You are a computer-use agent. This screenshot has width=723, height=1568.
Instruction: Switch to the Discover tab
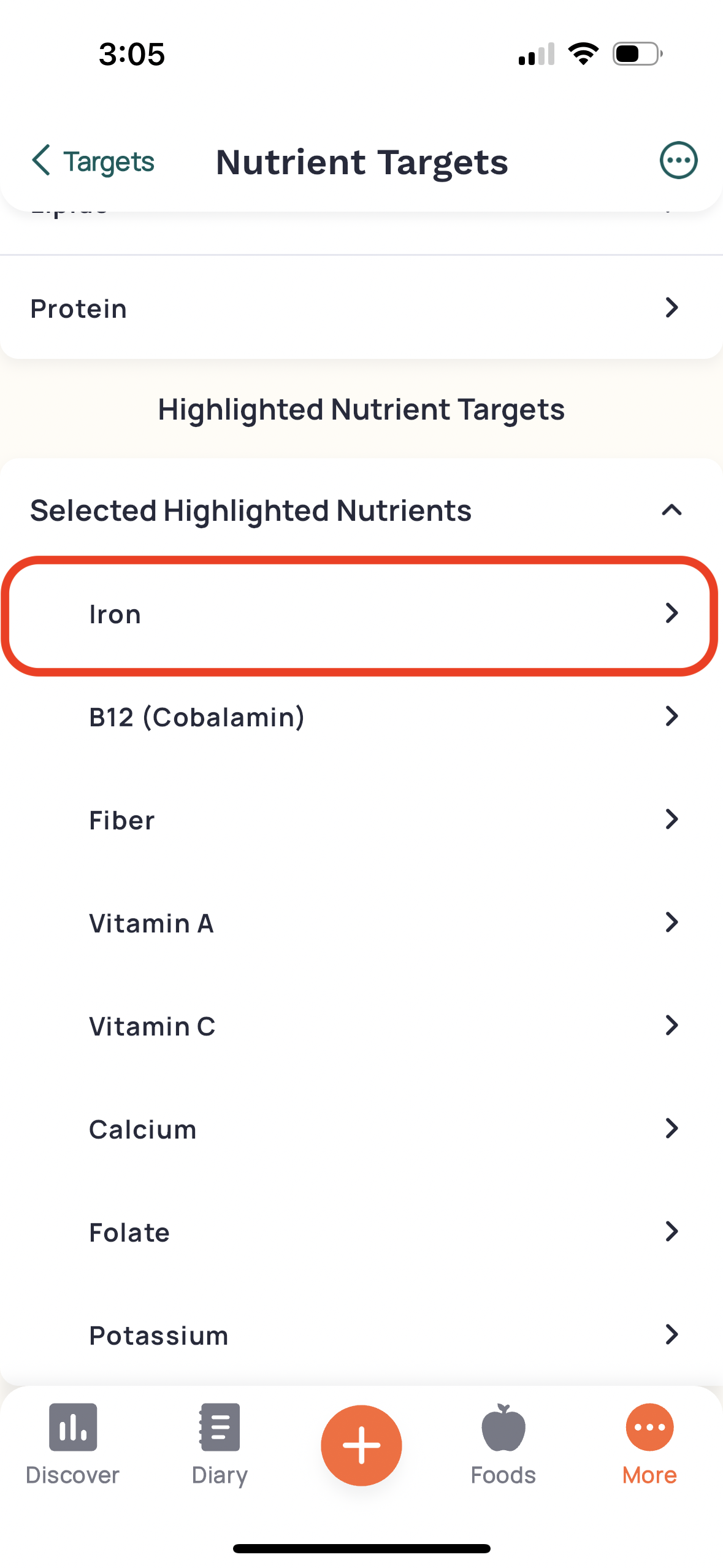pos(72,1445)
